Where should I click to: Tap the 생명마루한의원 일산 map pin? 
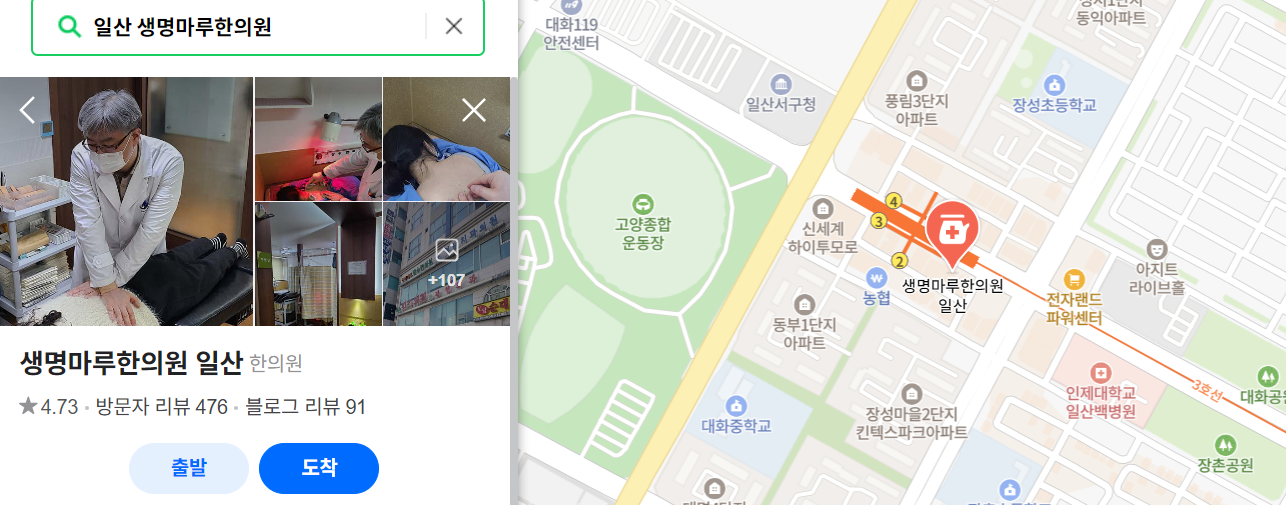point(952,231)
